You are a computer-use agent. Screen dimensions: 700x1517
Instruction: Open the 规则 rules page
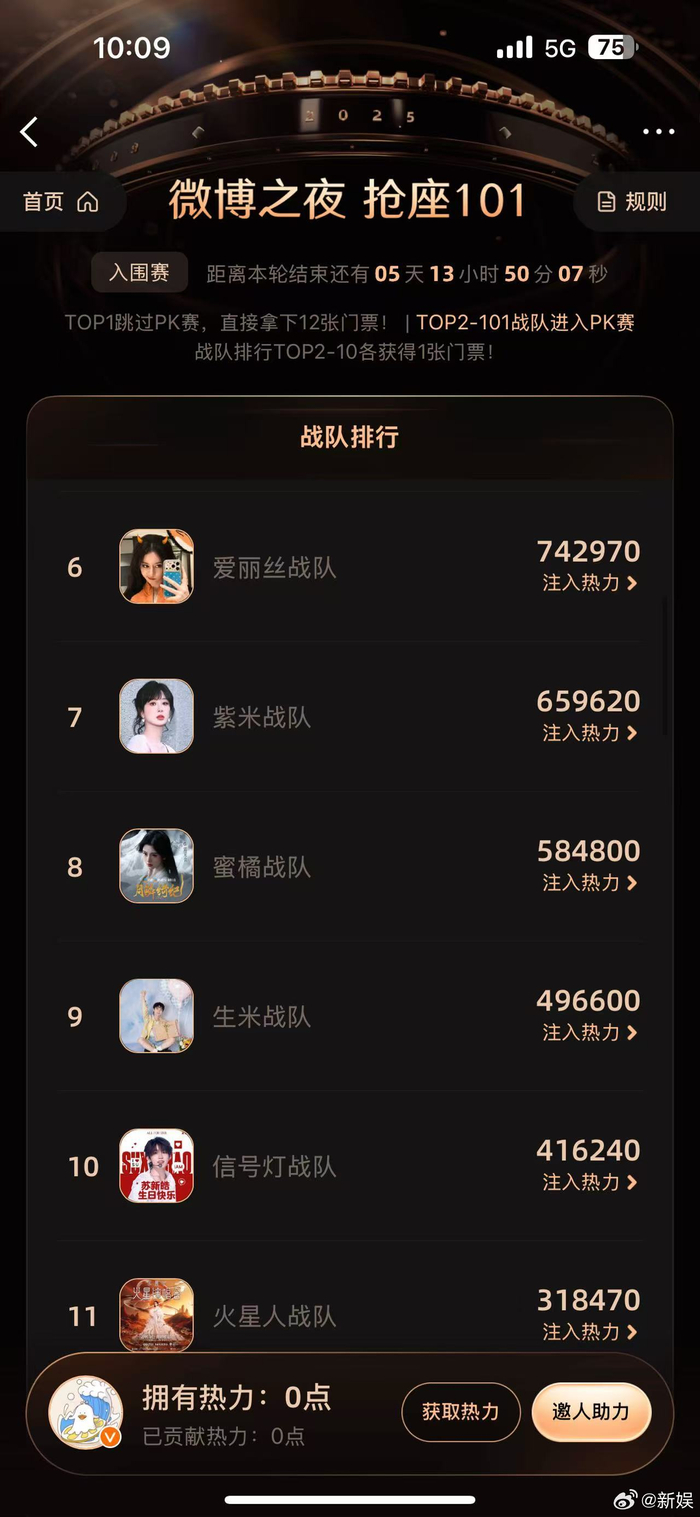(632, 202)
